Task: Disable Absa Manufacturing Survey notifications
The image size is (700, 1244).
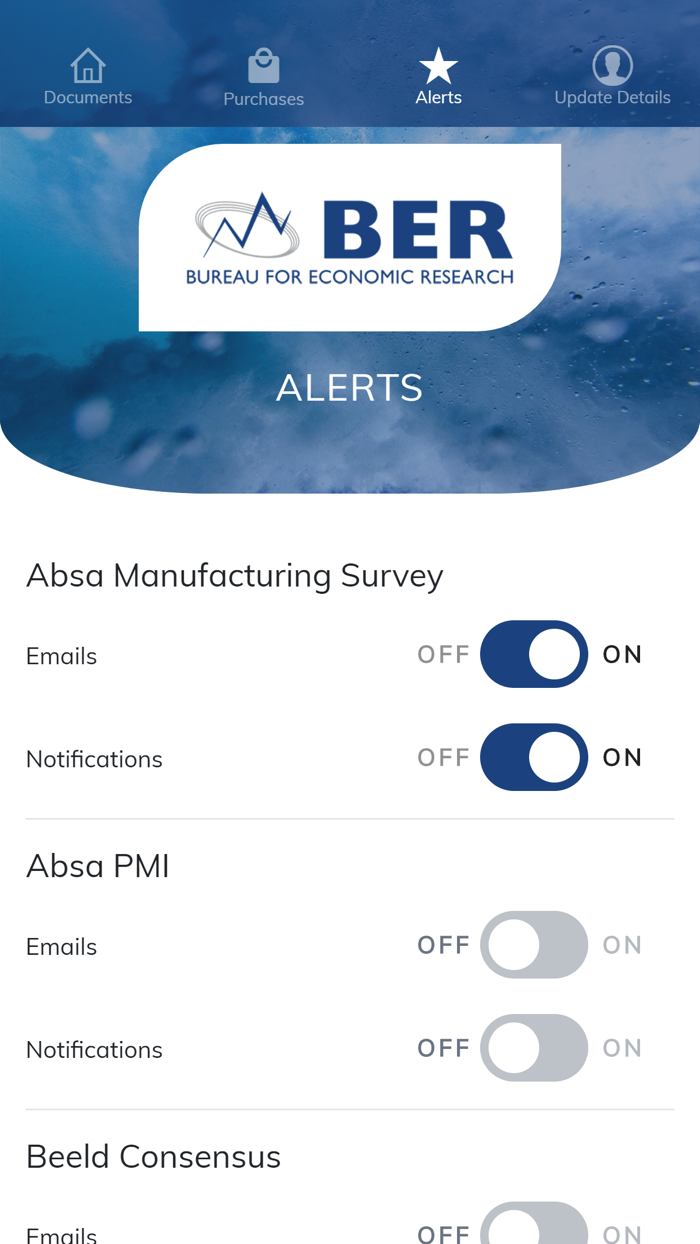Action: [x=533, y=757]
